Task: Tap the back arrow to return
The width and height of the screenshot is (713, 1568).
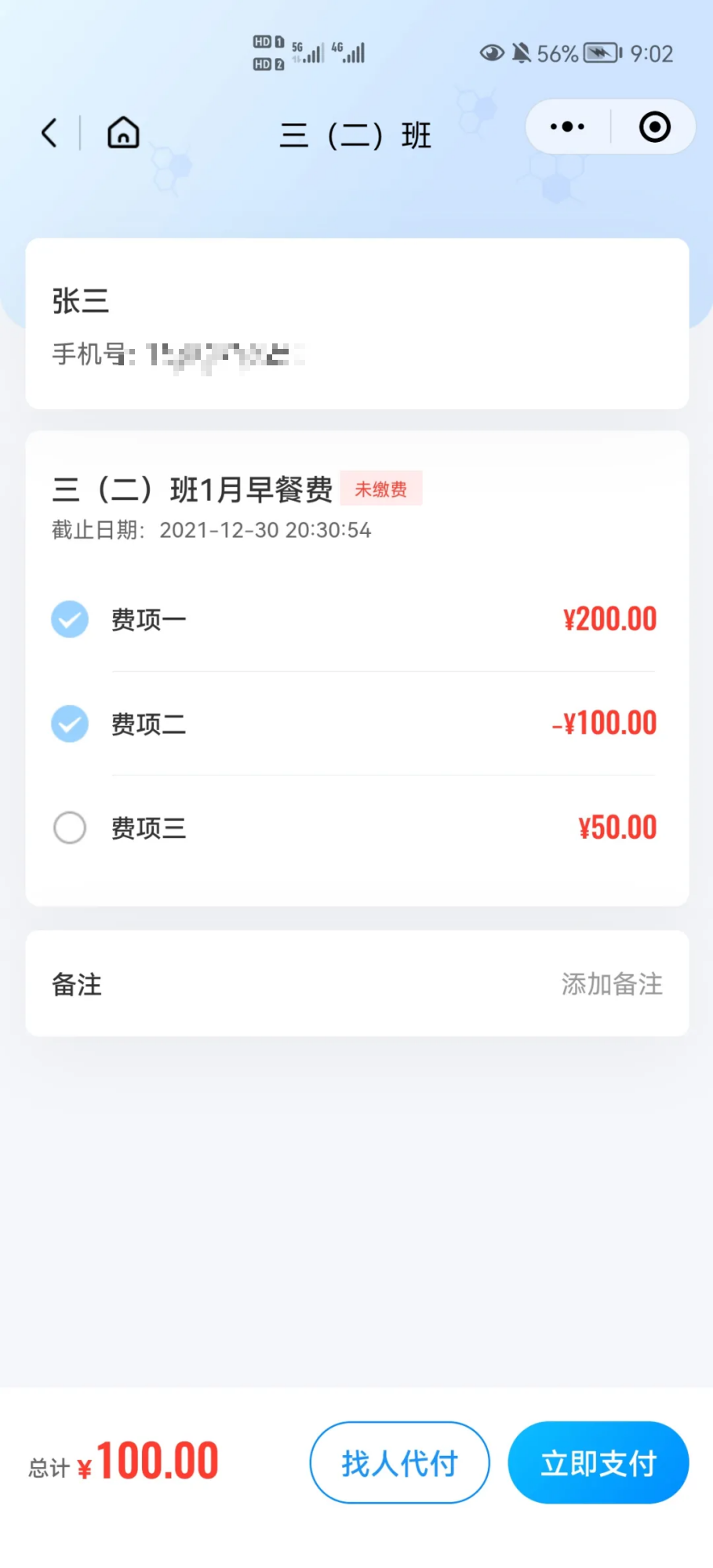Action: click(49, 132)
